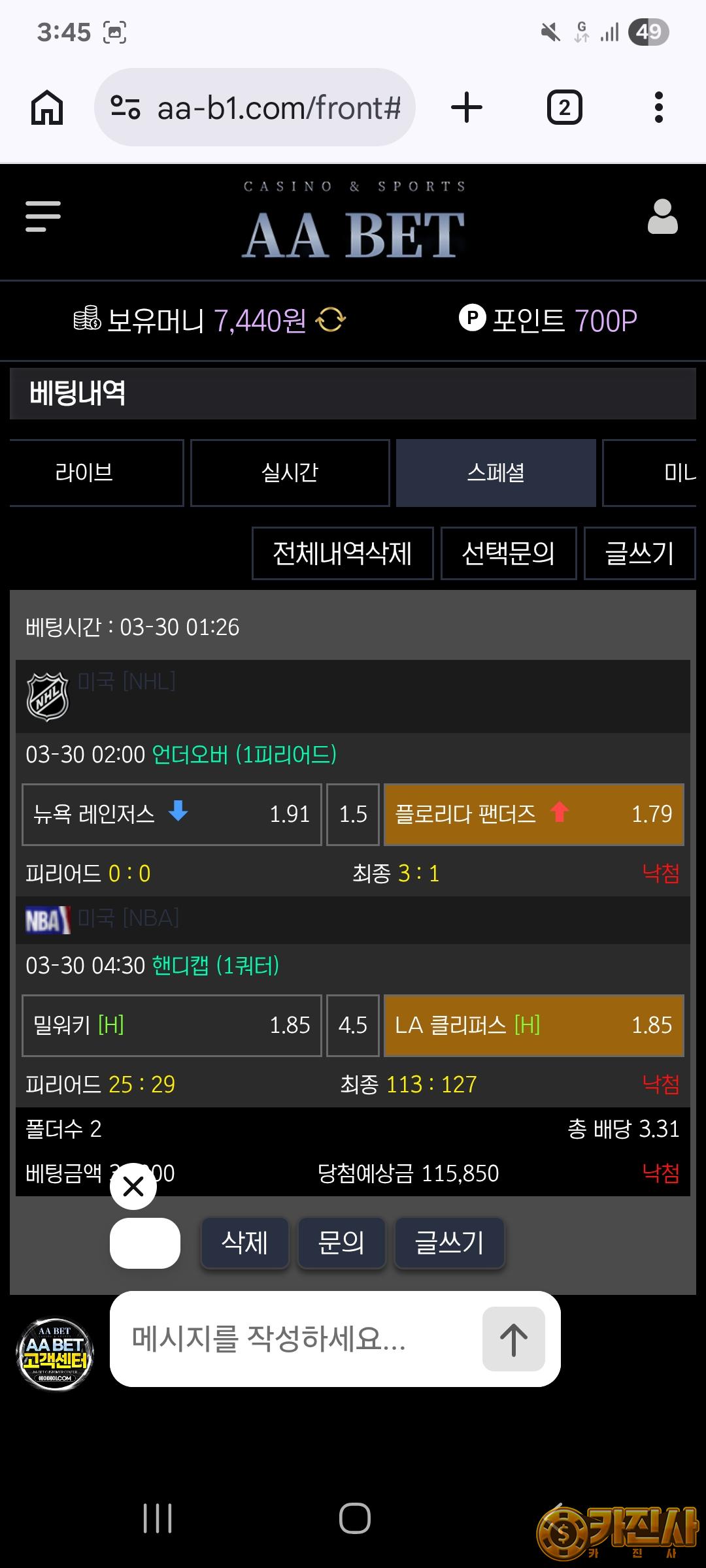Open the hamburger menu
Viewport: 706px width, 1568px height.
(43, 216)
